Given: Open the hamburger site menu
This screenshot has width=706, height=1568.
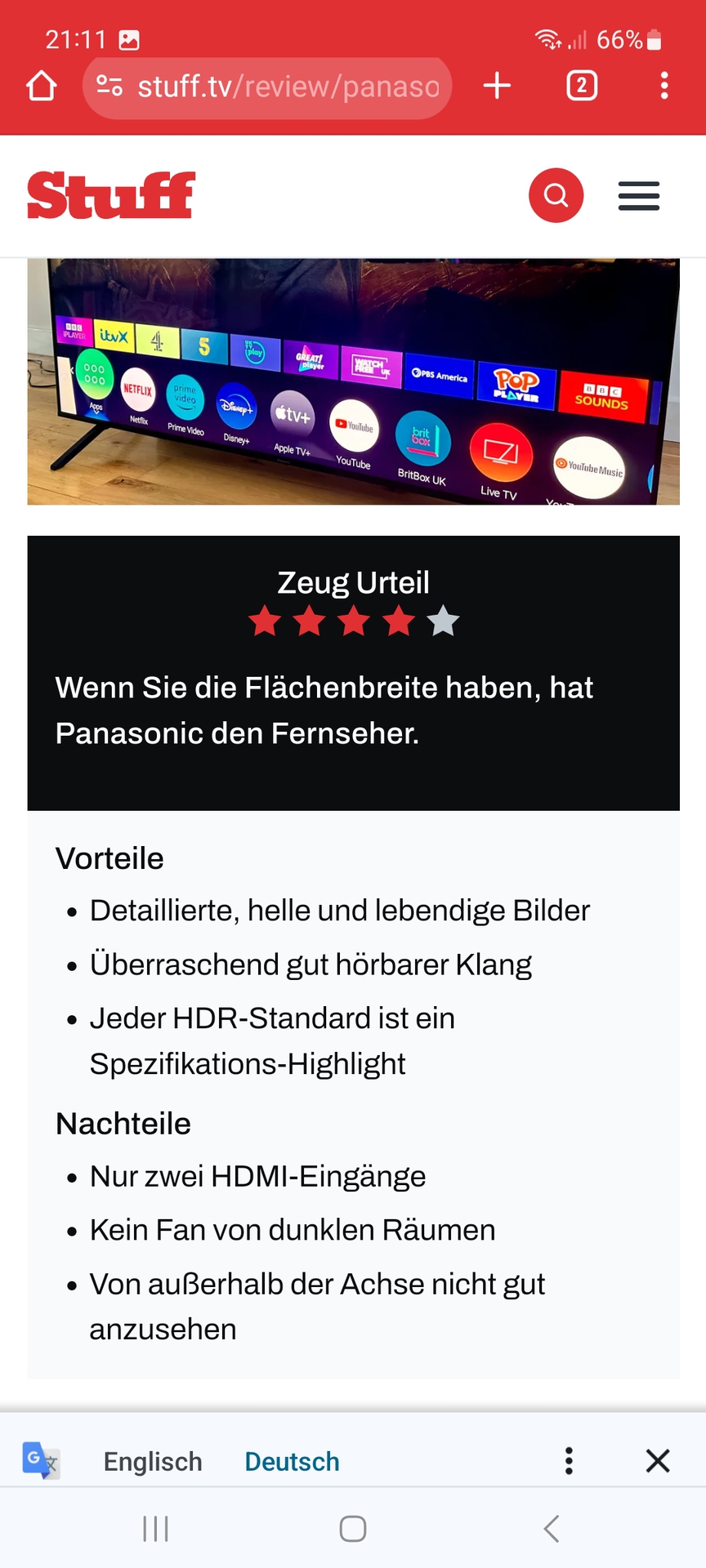Looking at the screenshot, I should click(x=638, y=196).
